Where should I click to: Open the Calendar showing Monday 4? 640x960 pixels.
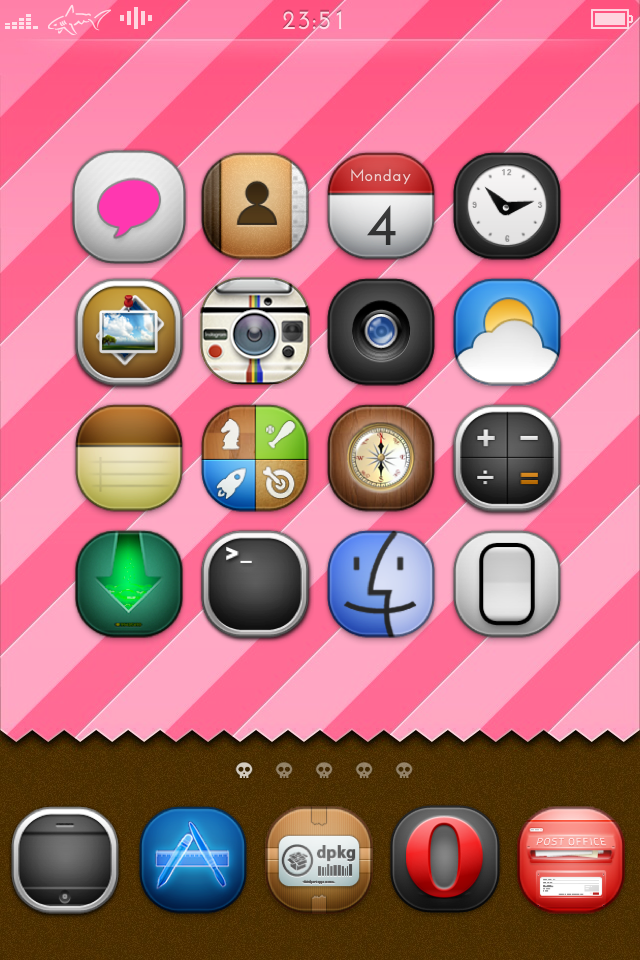pyautogui.click(x=381, y=206)
